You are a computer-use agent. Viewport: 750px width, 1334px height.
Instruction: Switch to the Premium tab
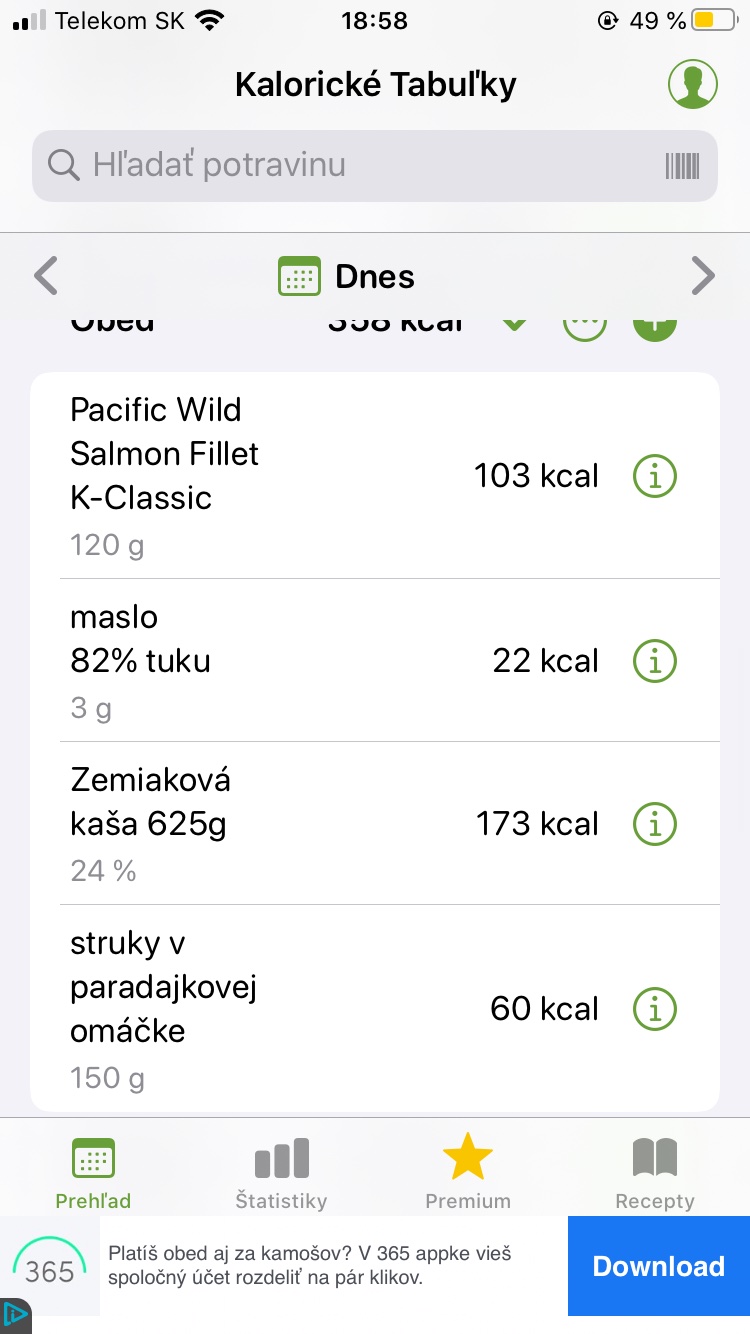coord(468,1172)
